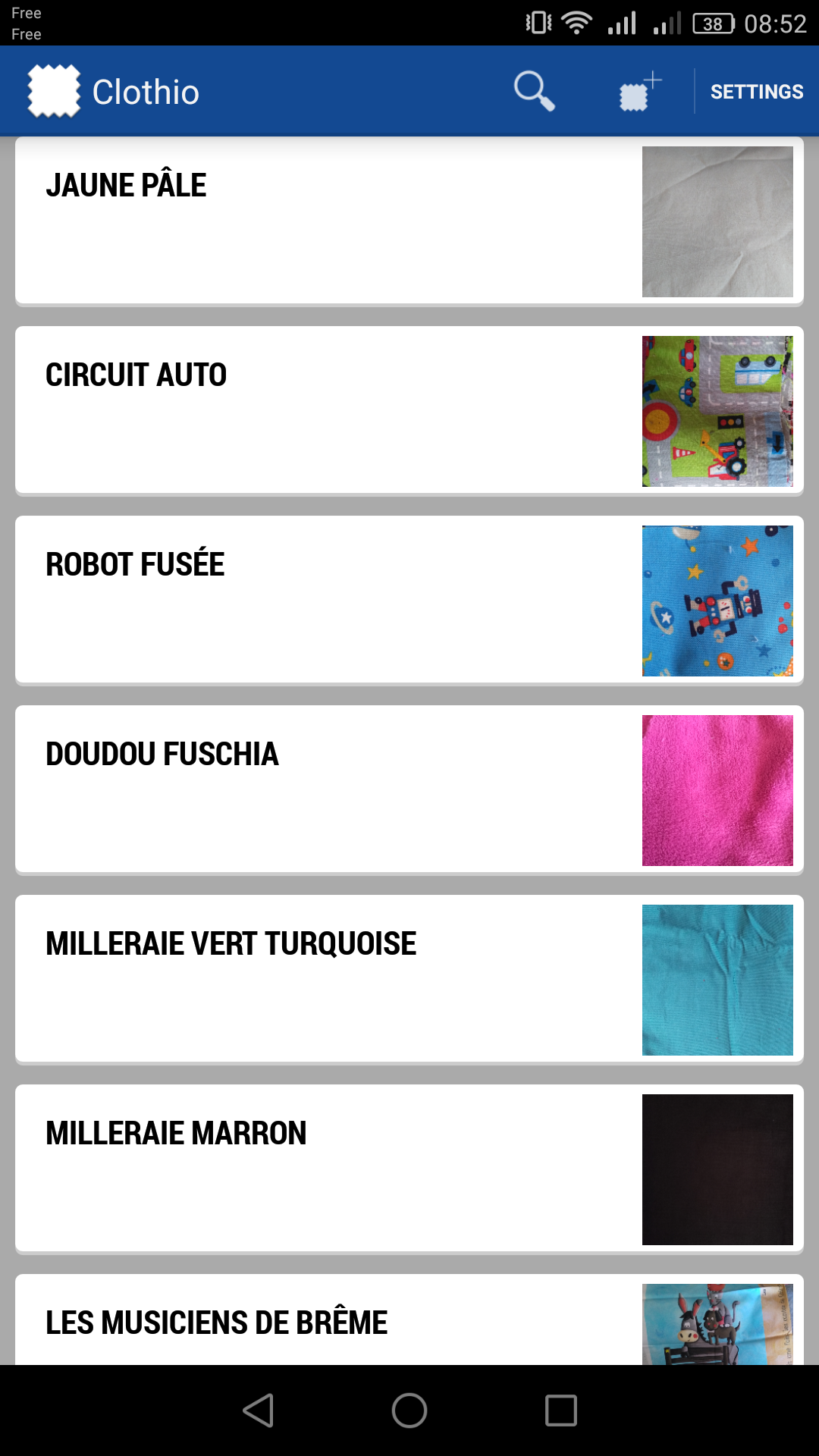Open the MILLERAIE VERT TURQUOISE card

(x=409, y=980)
